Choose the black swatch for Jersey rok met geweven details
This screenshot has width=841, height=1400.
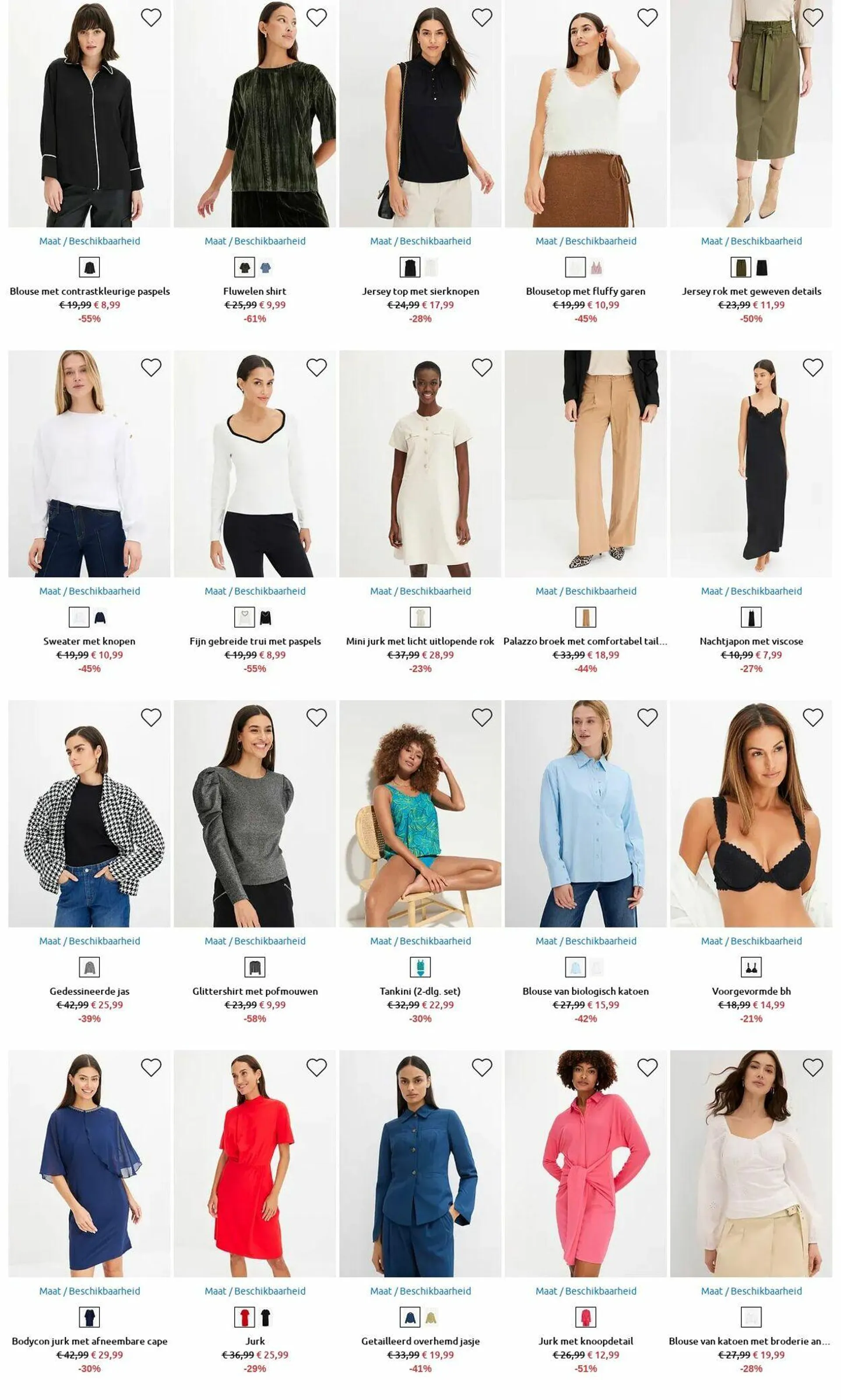click(x=762, y=267)
